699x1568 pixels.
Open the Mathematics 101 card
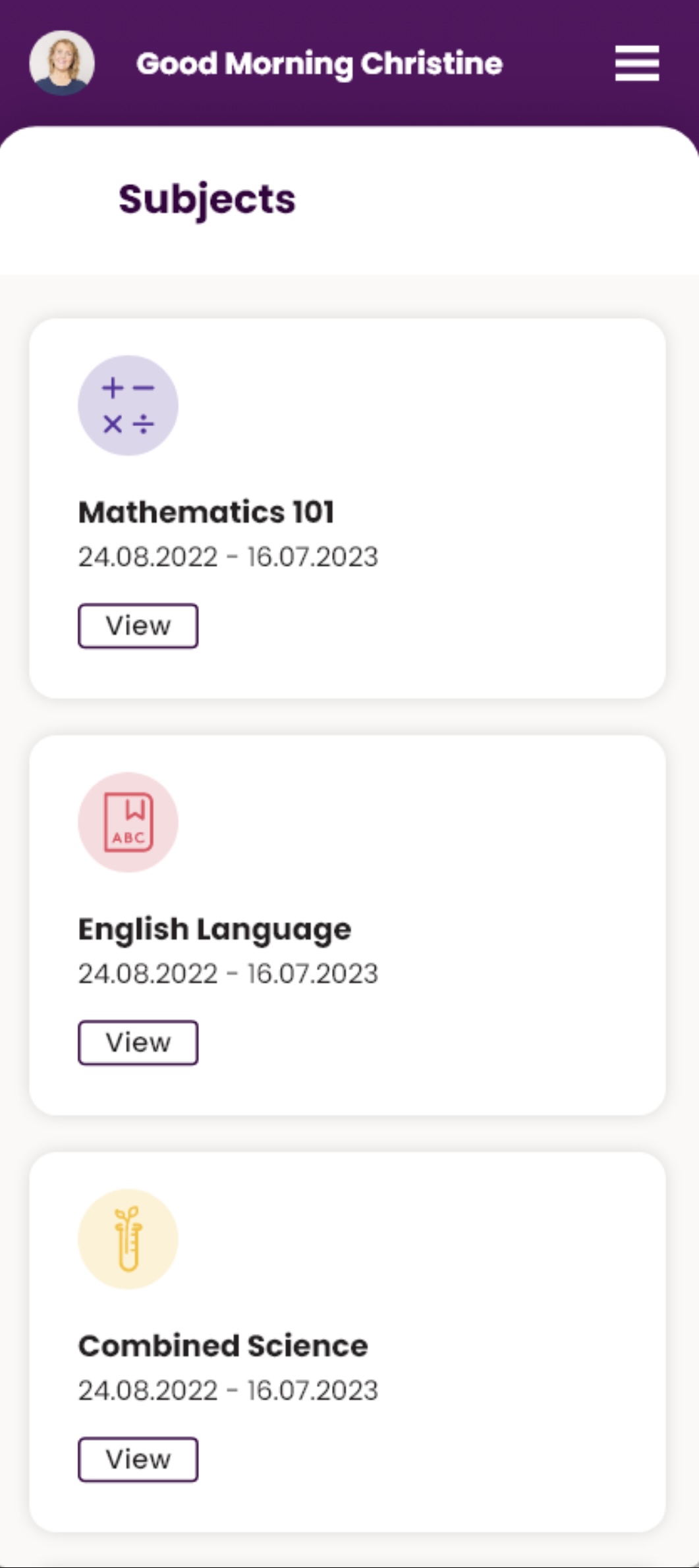click(x=348, y=507)
